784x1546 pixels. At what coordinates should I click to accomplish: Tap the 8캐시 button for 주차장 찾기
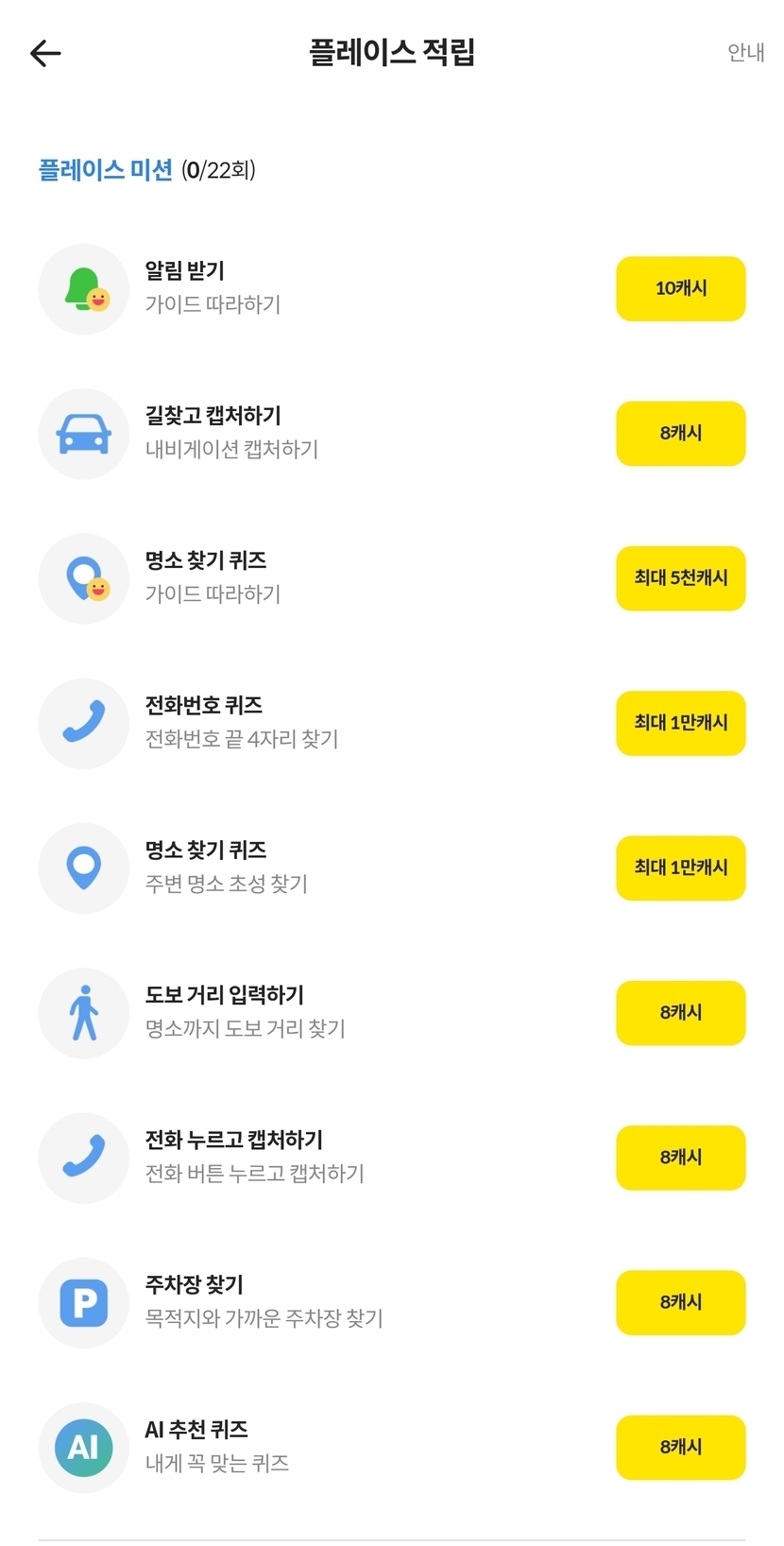tap(680, 1302)
